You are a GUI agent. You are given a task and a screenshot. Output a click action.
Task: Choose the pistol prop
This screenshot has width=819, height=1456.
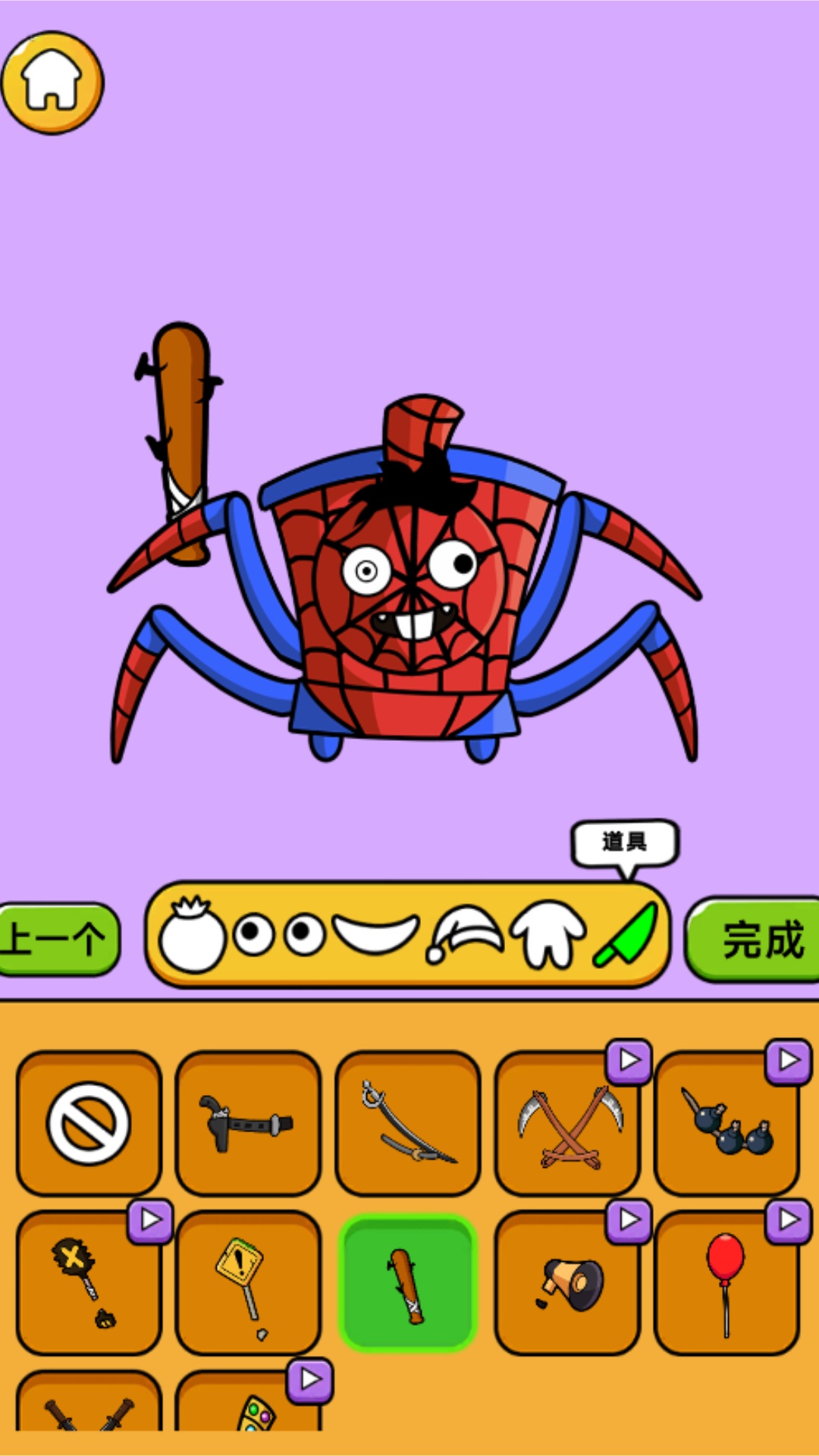coord(248,1123)
